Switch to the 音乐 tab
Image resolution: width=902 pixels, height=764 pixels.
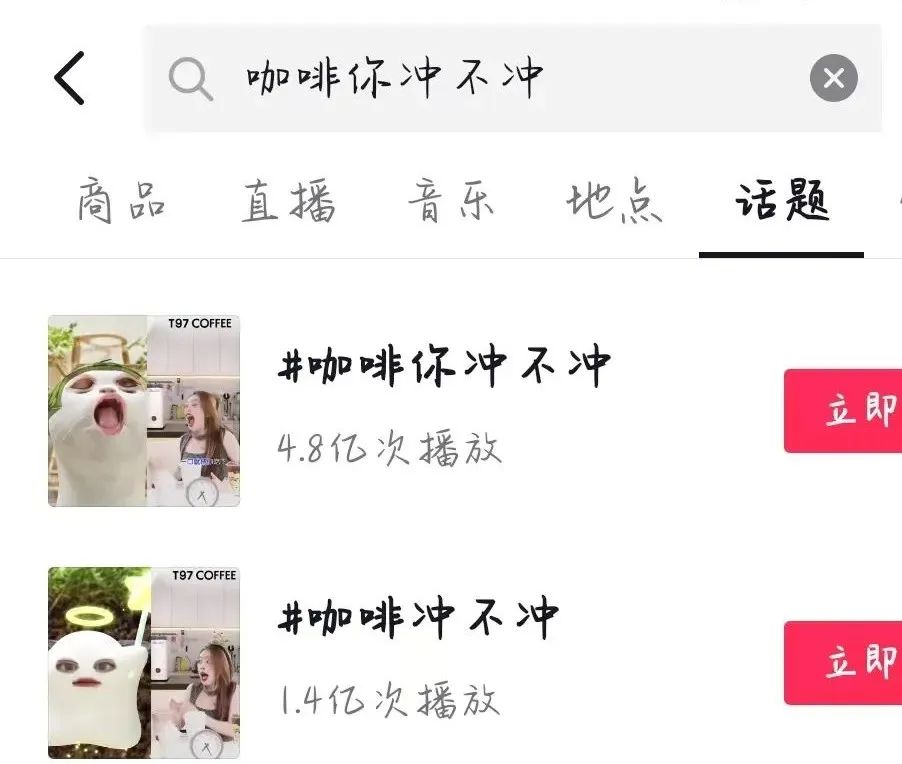click(451, 204)
